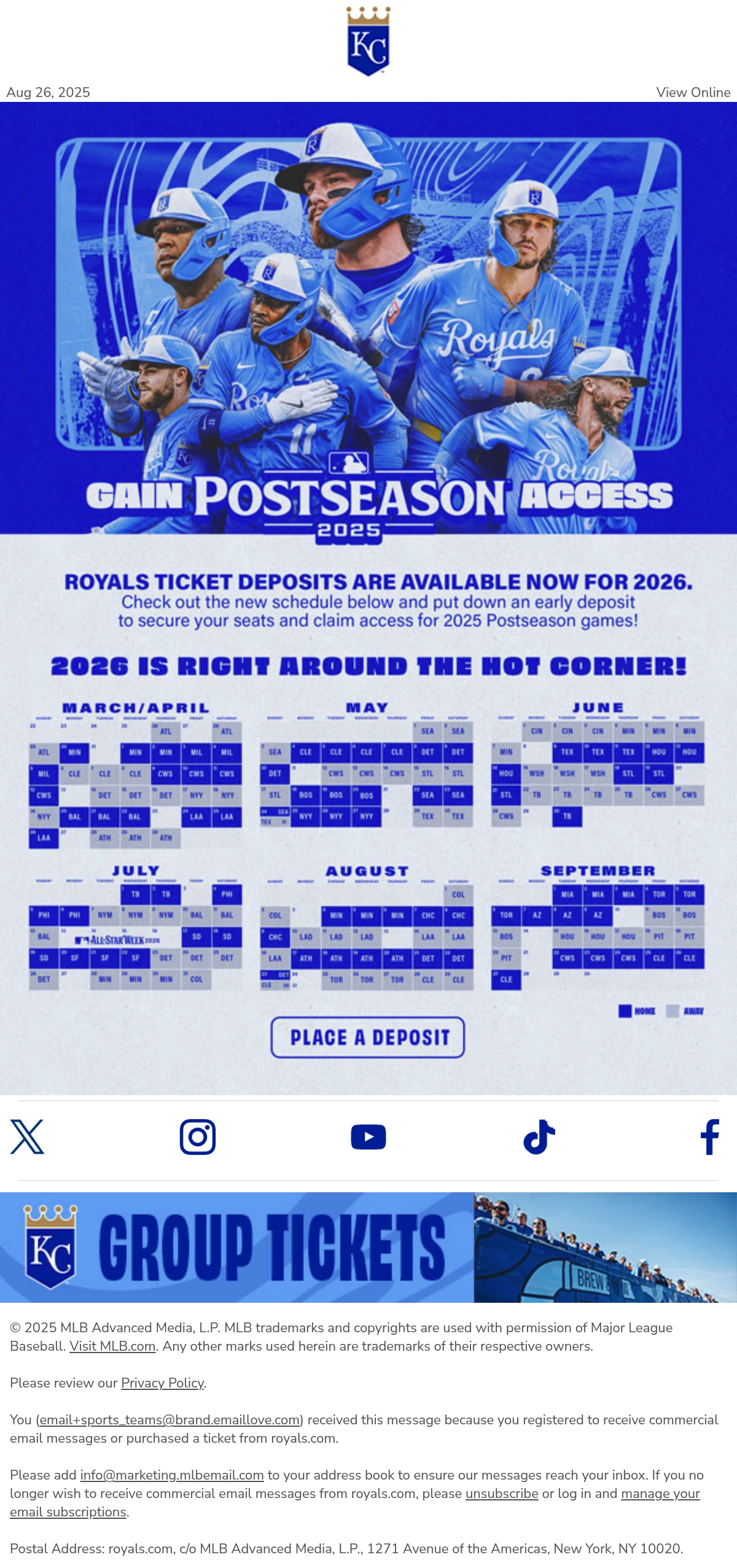Screen dimensions: 737x1568
Task: Open the Privacy Policy link
Action: (162, 1383)
